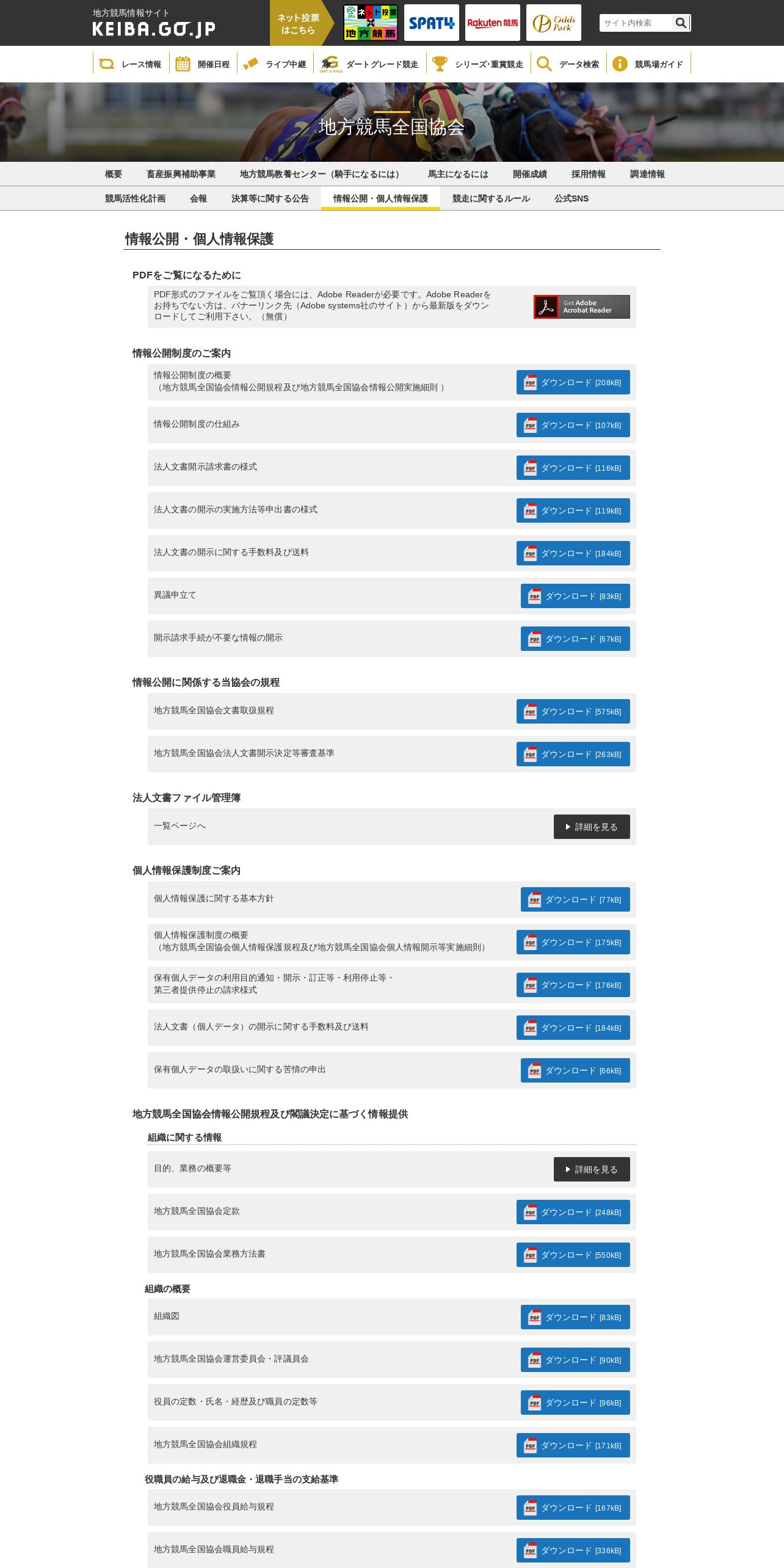Download 情報公開制度の仕組み PDF
784x1568 pixels.
coord(573,425)
